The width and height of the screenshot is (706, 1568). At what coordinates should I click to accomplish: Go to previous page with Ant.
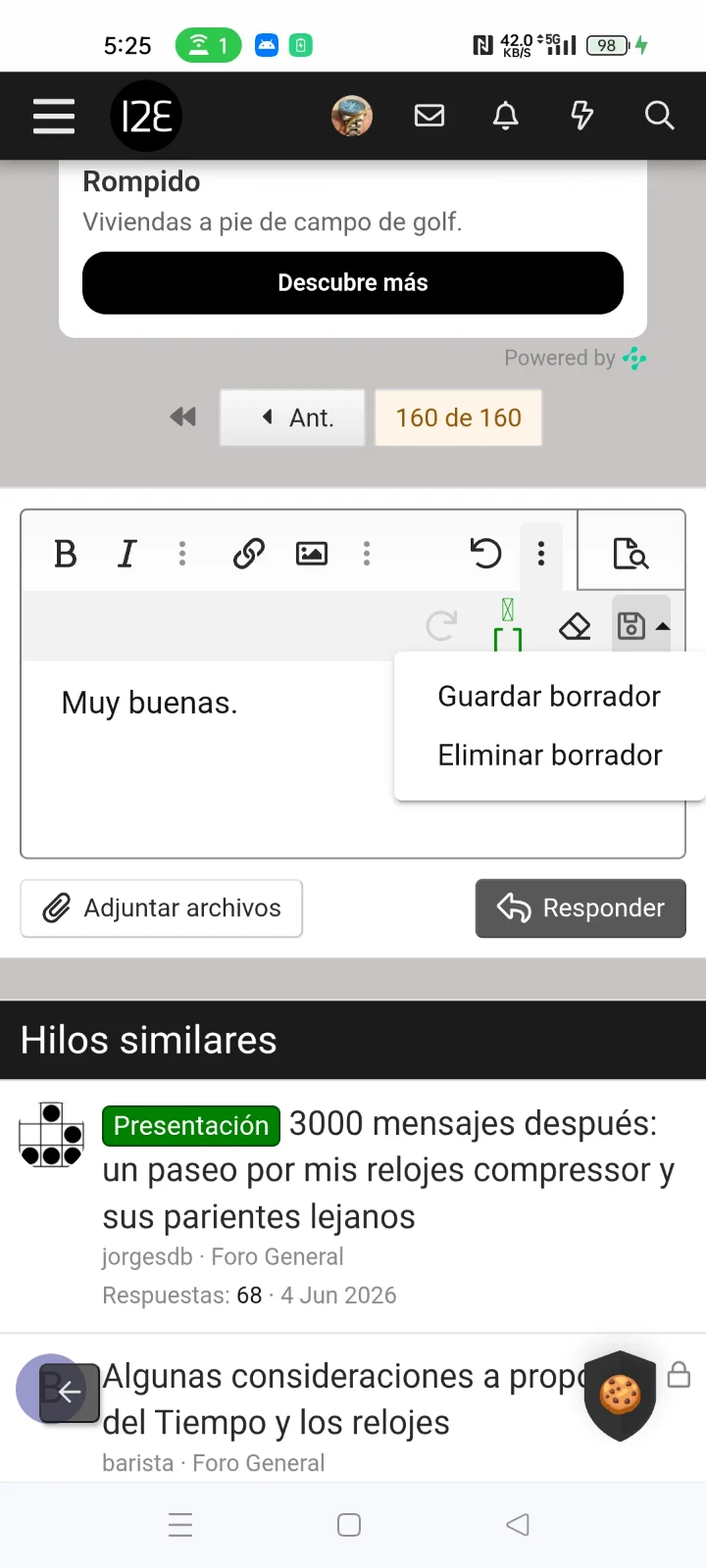tap(292, 417)
